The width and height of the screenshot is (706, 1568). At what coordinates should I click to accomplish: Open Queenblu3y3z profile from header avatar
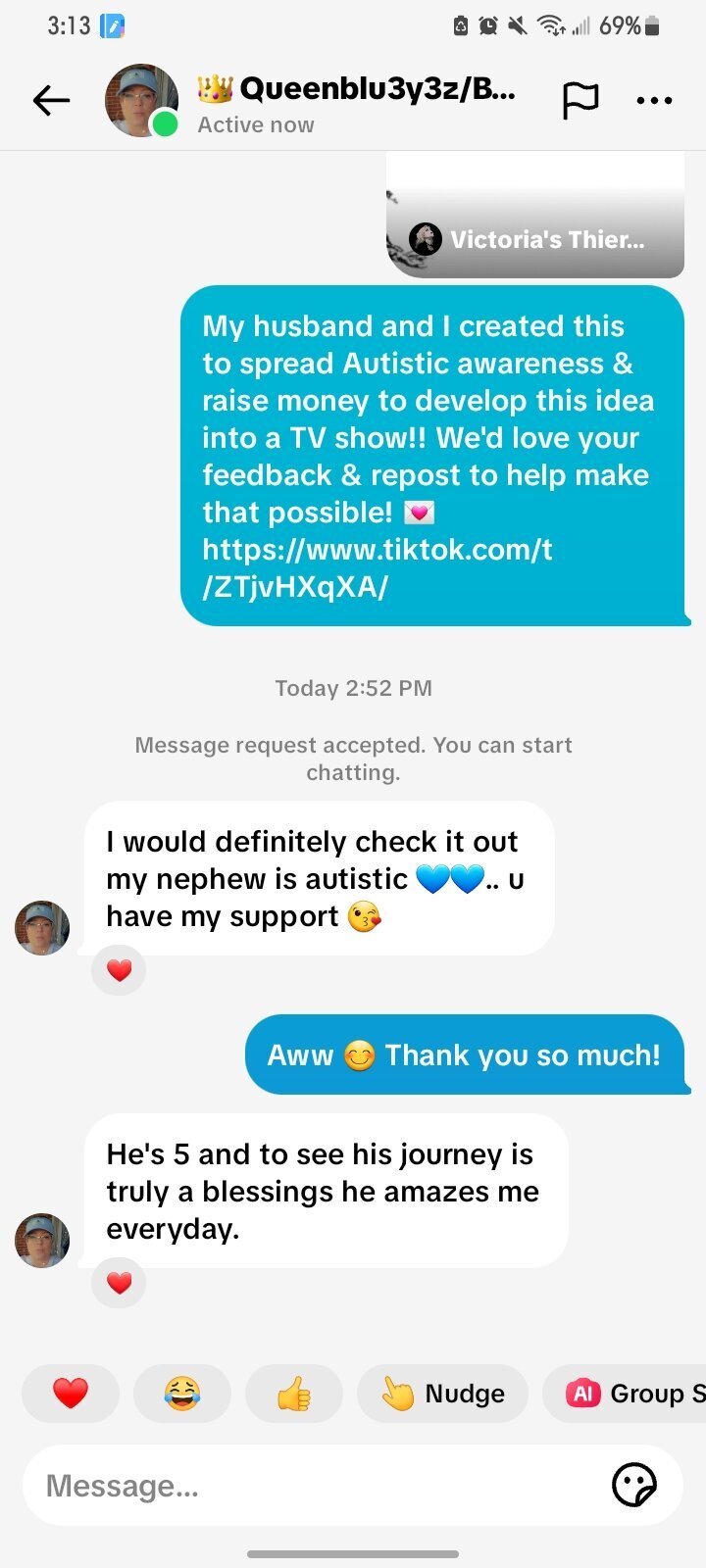click(x=141, y=100)
